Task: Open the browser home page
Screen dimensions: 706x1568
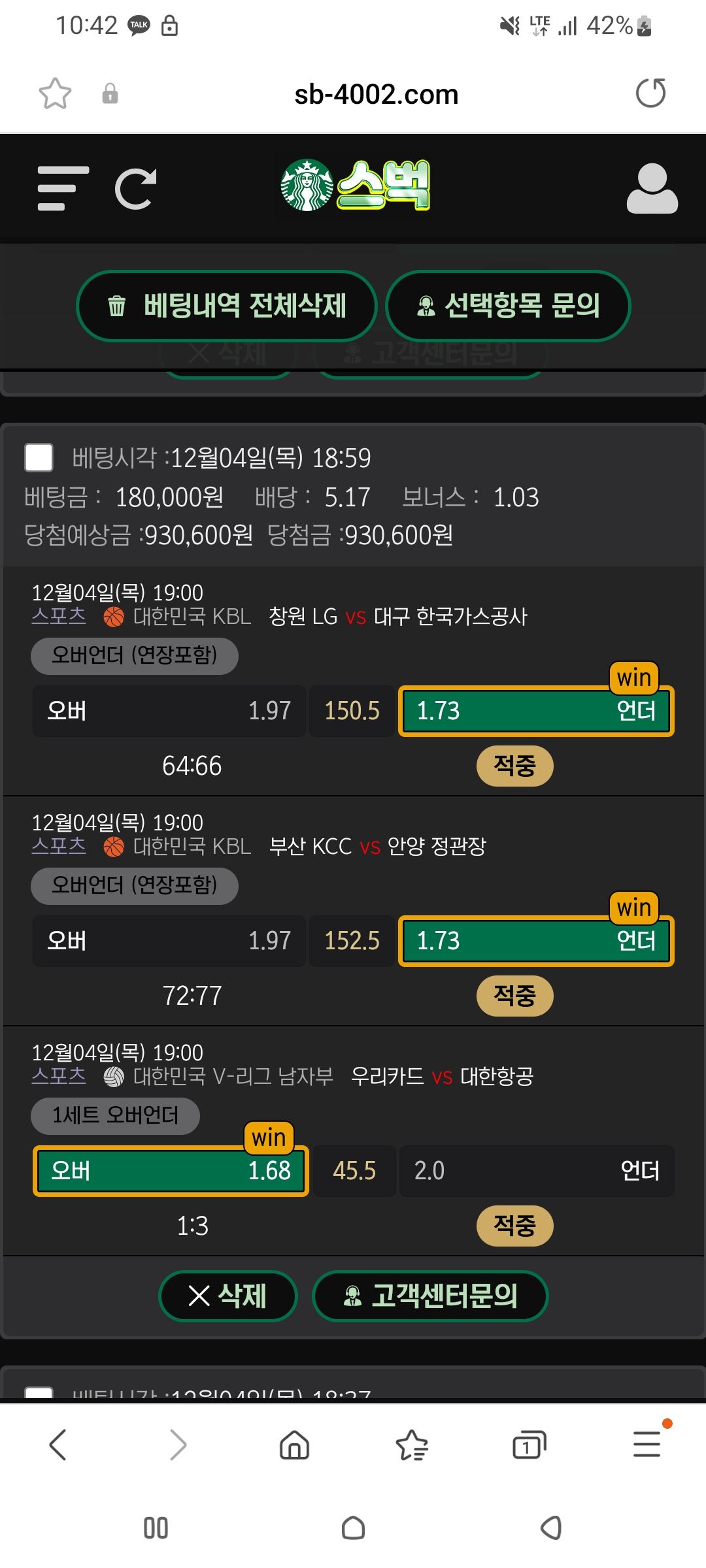Action: pos(294,1445)
